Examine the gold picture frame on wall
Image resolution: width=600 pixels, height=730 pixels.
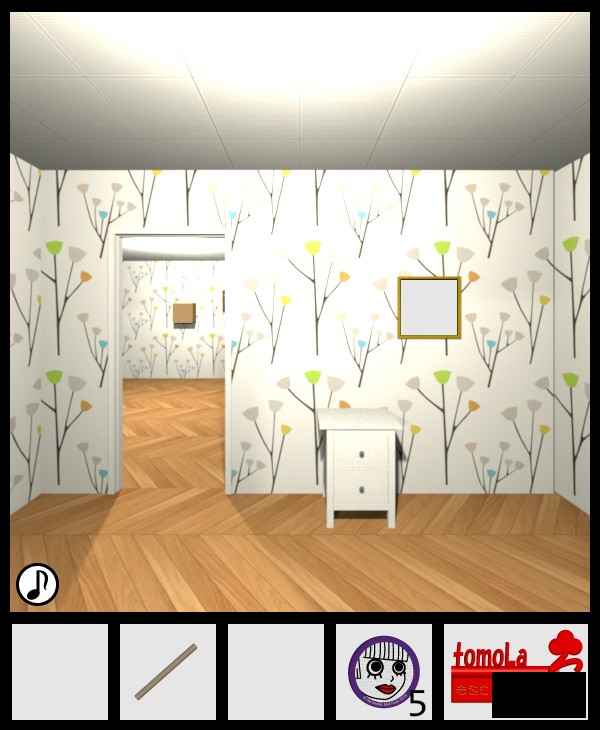[x=429, y=307]
